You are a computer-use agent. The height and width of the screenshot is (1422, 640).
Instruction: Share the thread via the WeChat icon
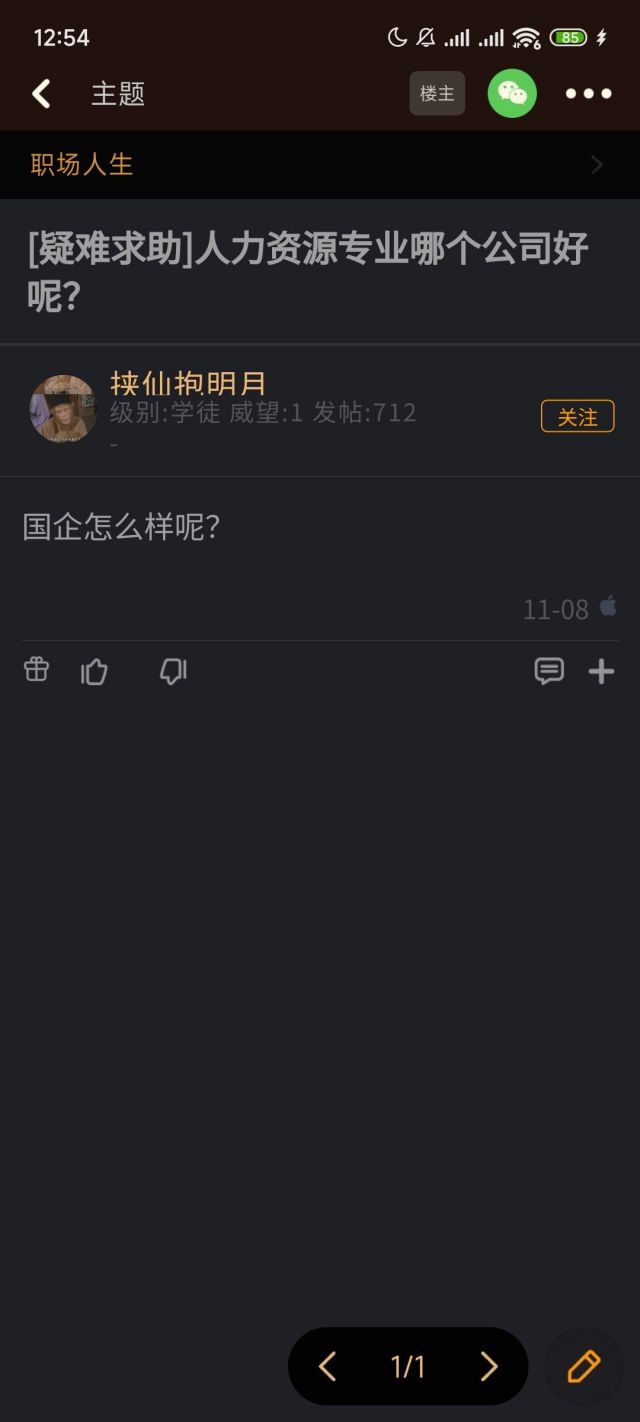click(x=512, y=94)
